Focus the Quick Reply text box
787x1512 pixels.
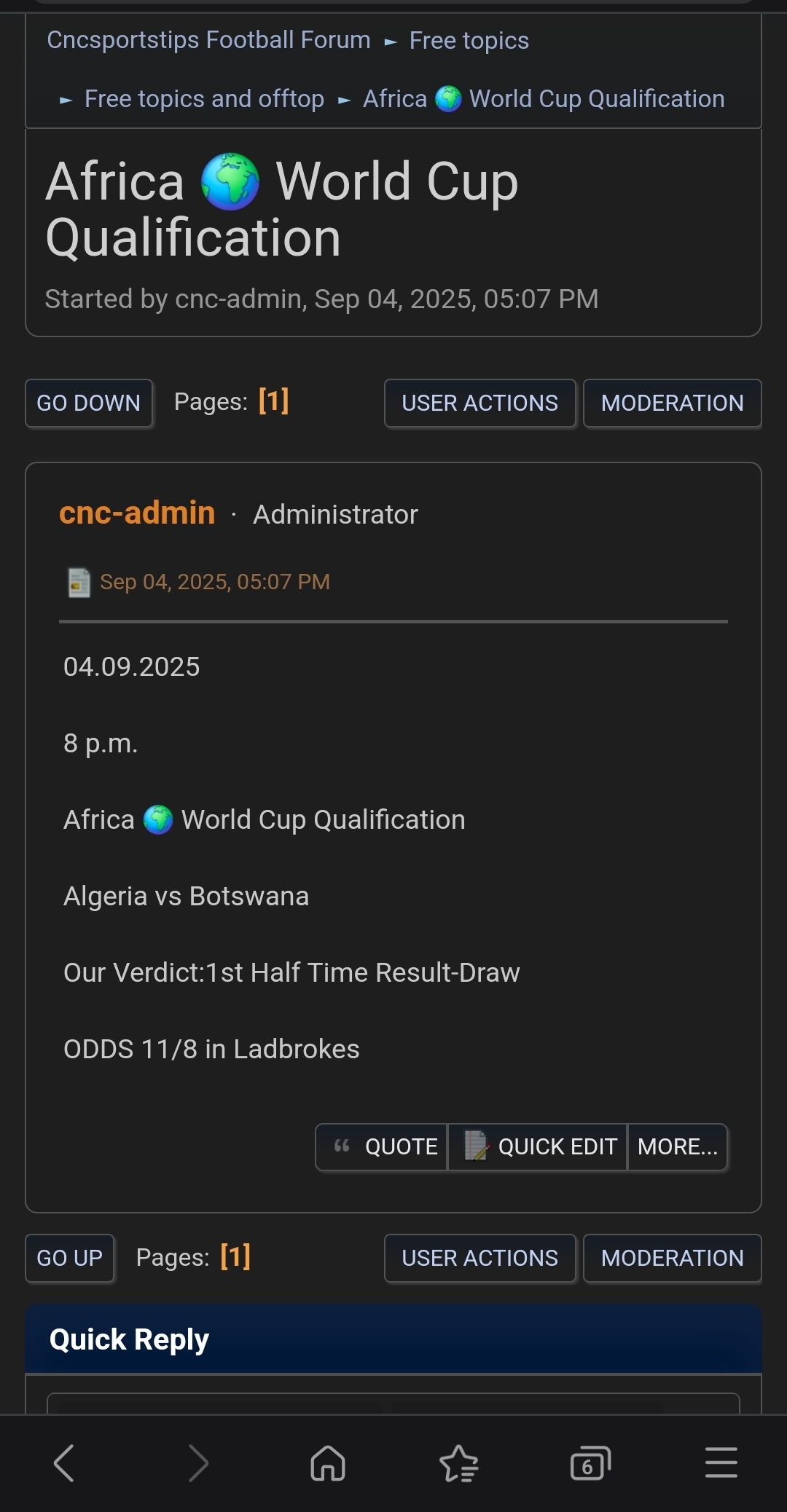tap(393, 1403)
